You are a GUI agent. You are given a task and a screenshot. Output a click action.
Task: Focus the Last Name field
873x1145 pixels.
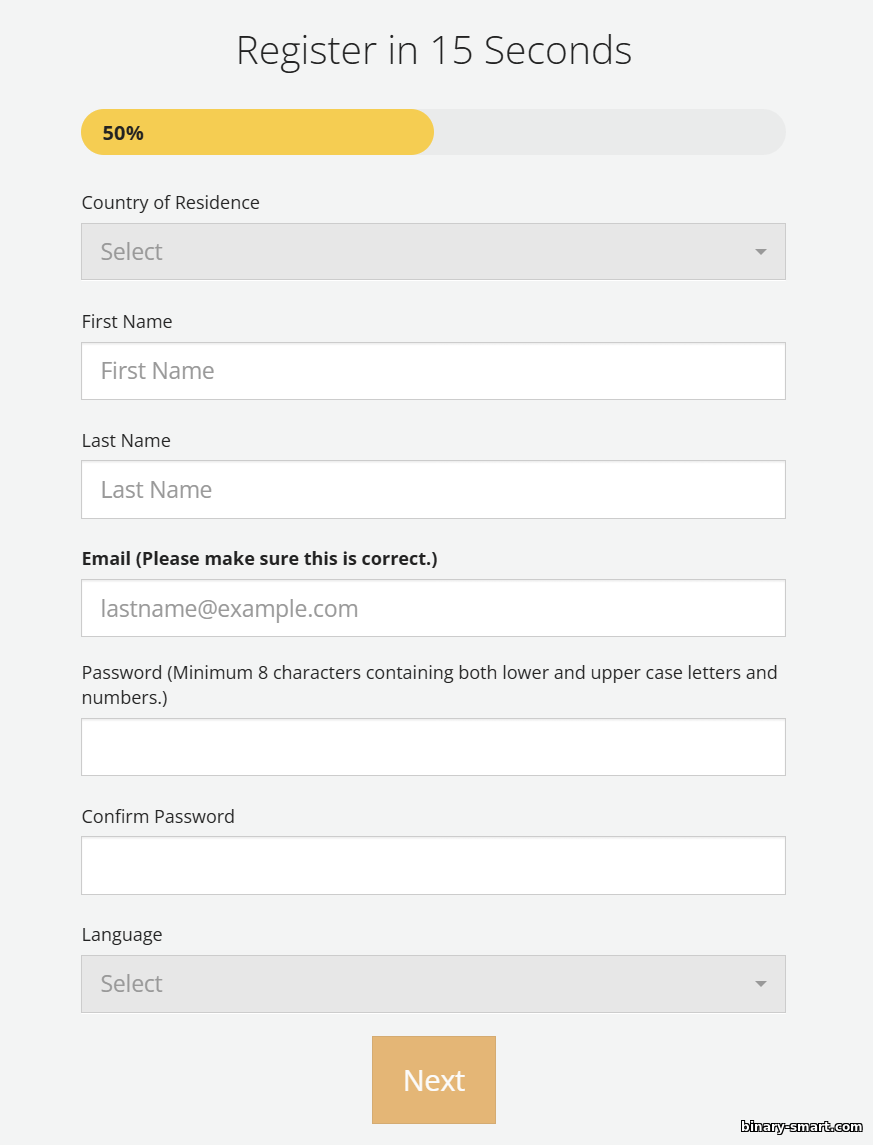click(433, 490)
